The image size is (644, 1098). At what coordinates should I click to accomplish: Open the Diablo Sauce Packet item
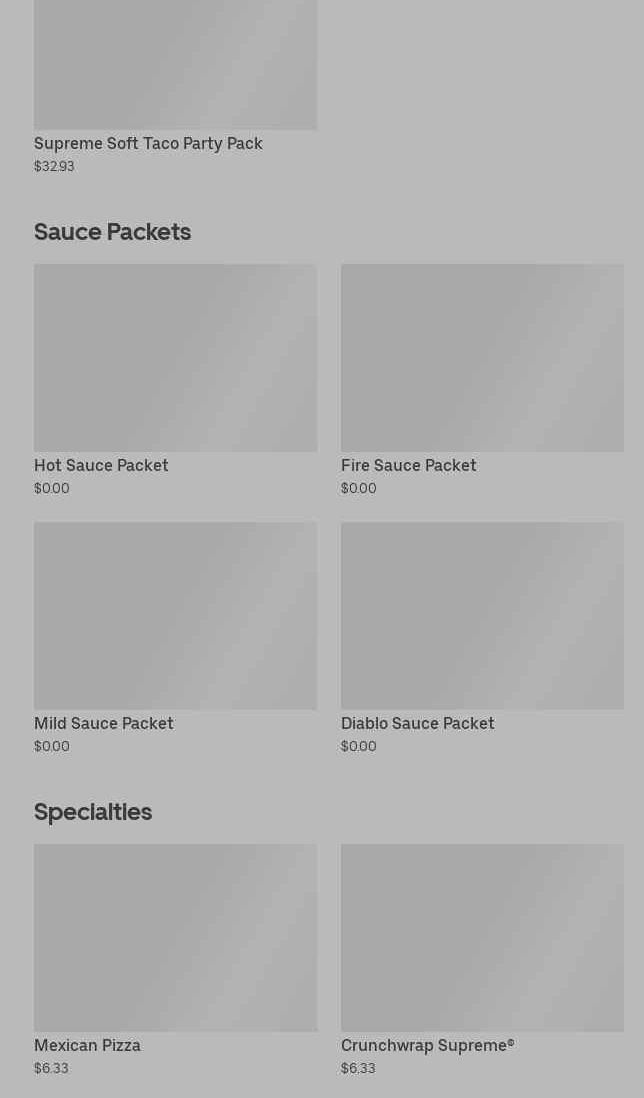tap(482, 638)
